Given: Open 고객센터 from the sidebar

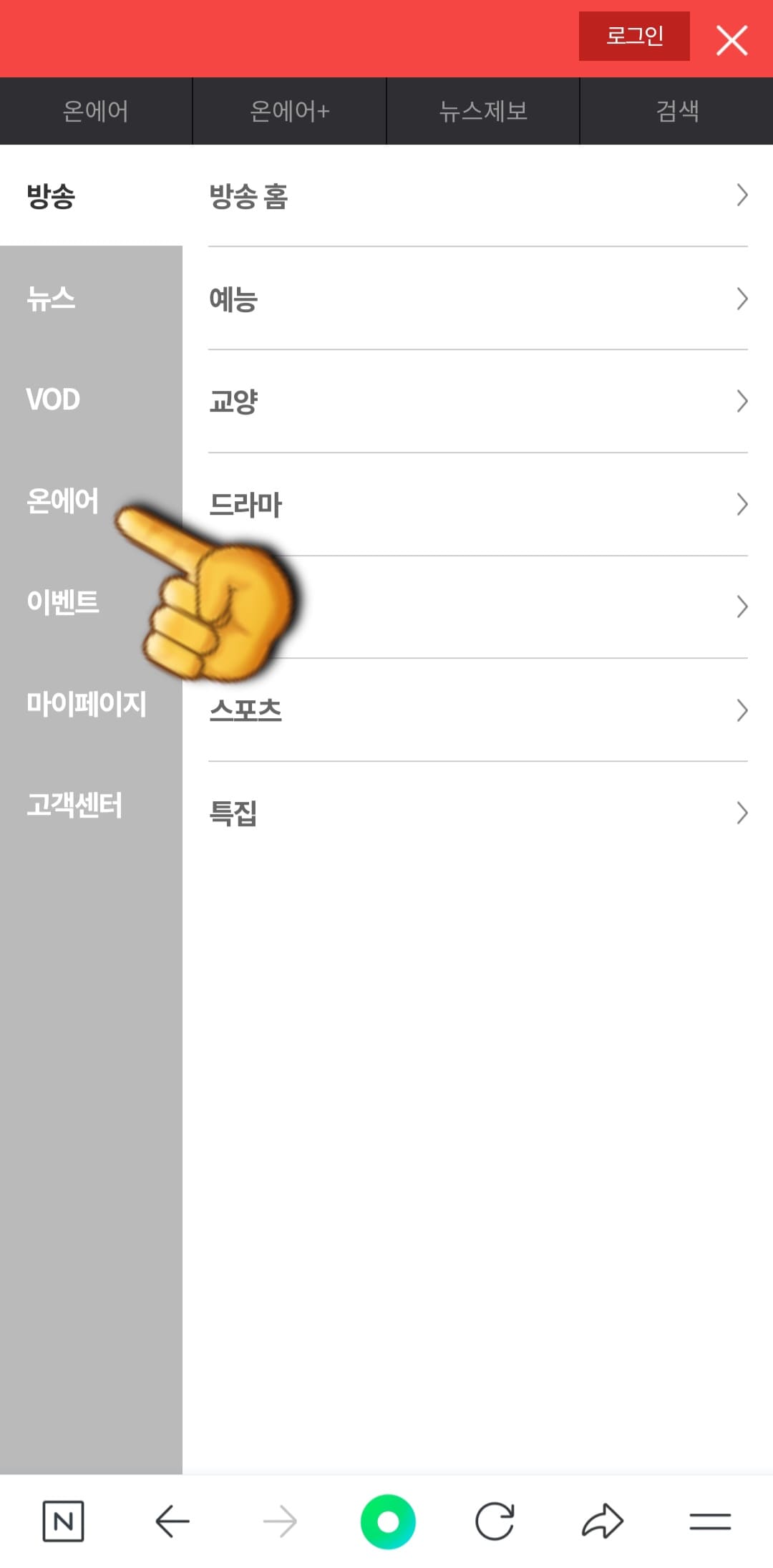Looking at the screenshot, I should click(76, 806).
